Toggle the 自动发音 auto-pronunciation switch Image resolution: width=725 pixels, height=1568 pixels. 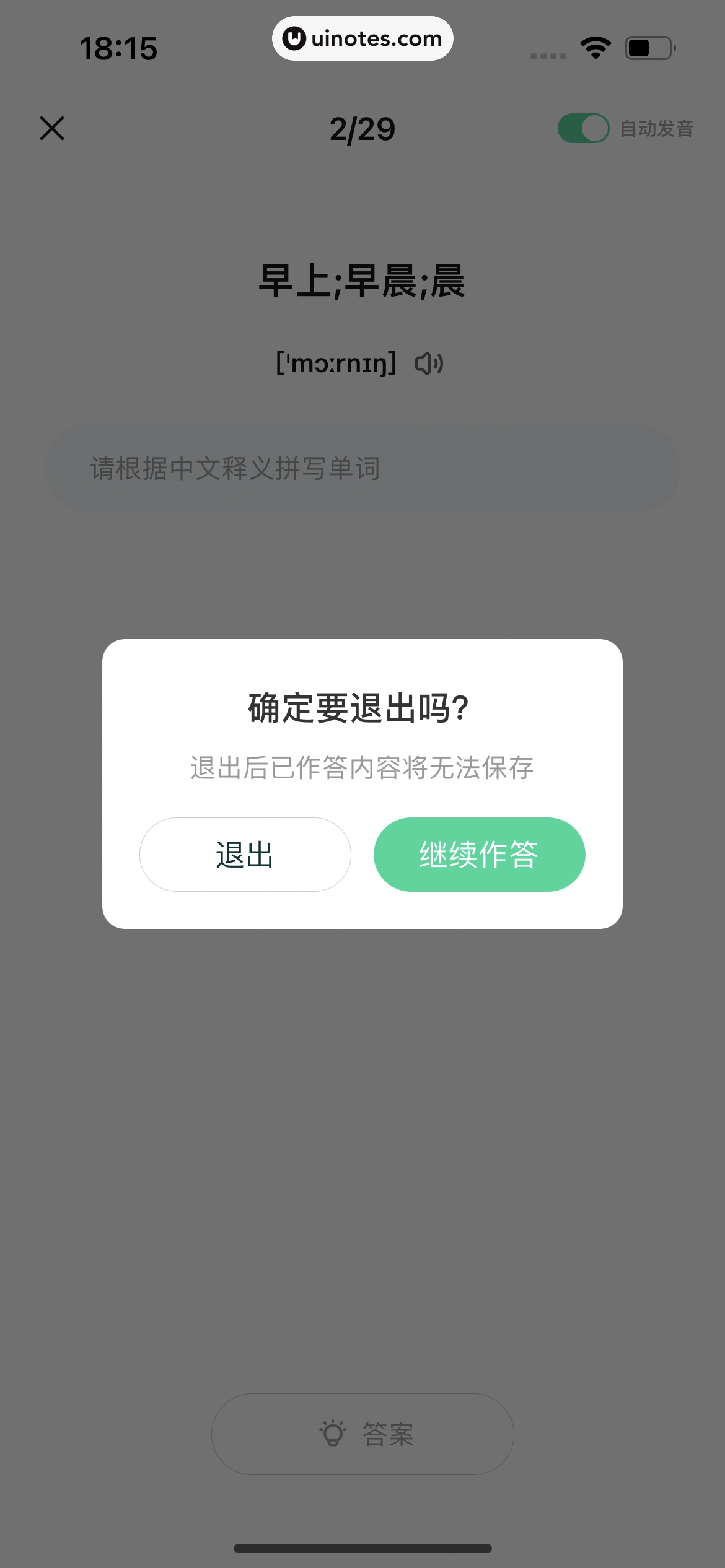coord(583,128)
